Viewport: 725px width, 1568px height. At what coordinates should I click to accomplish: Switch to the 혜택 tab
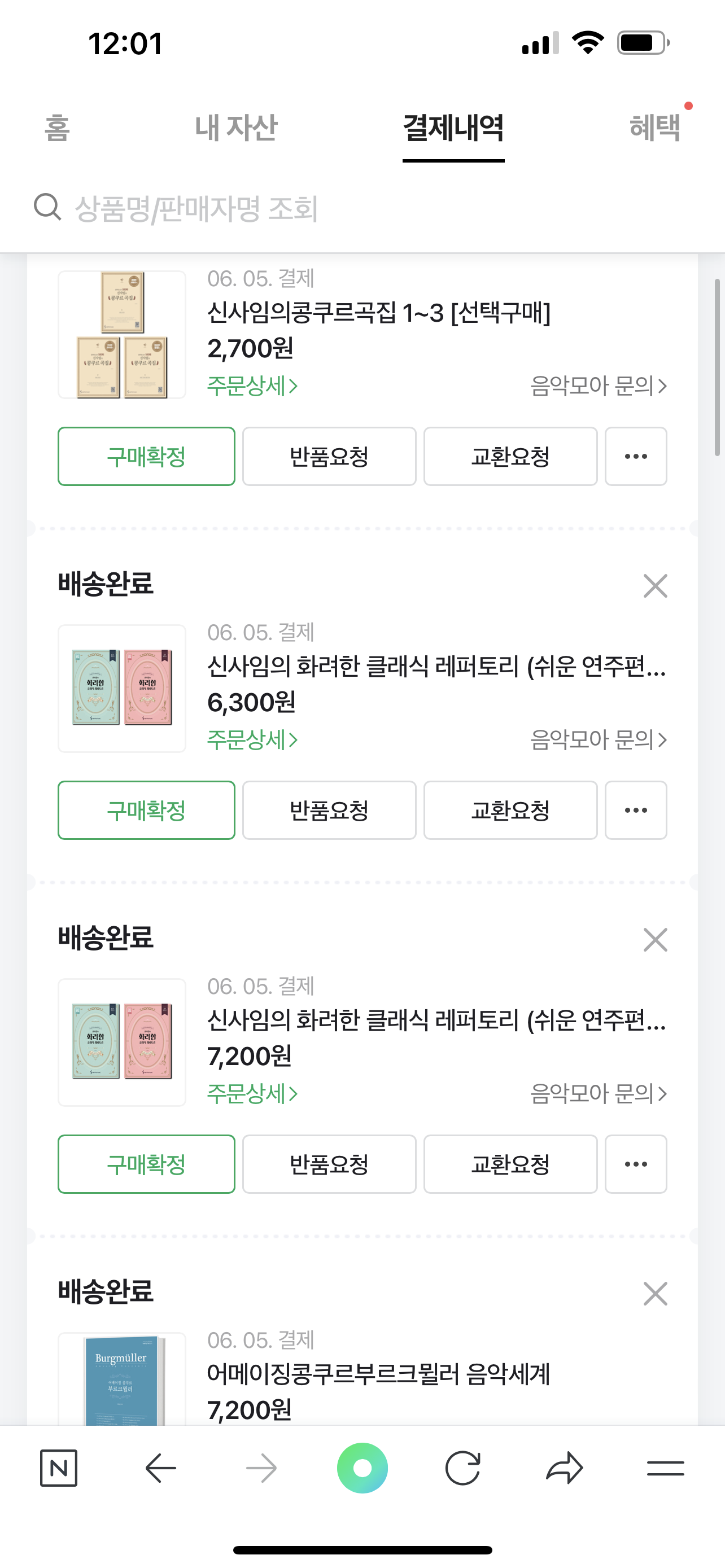click(654, 129)
